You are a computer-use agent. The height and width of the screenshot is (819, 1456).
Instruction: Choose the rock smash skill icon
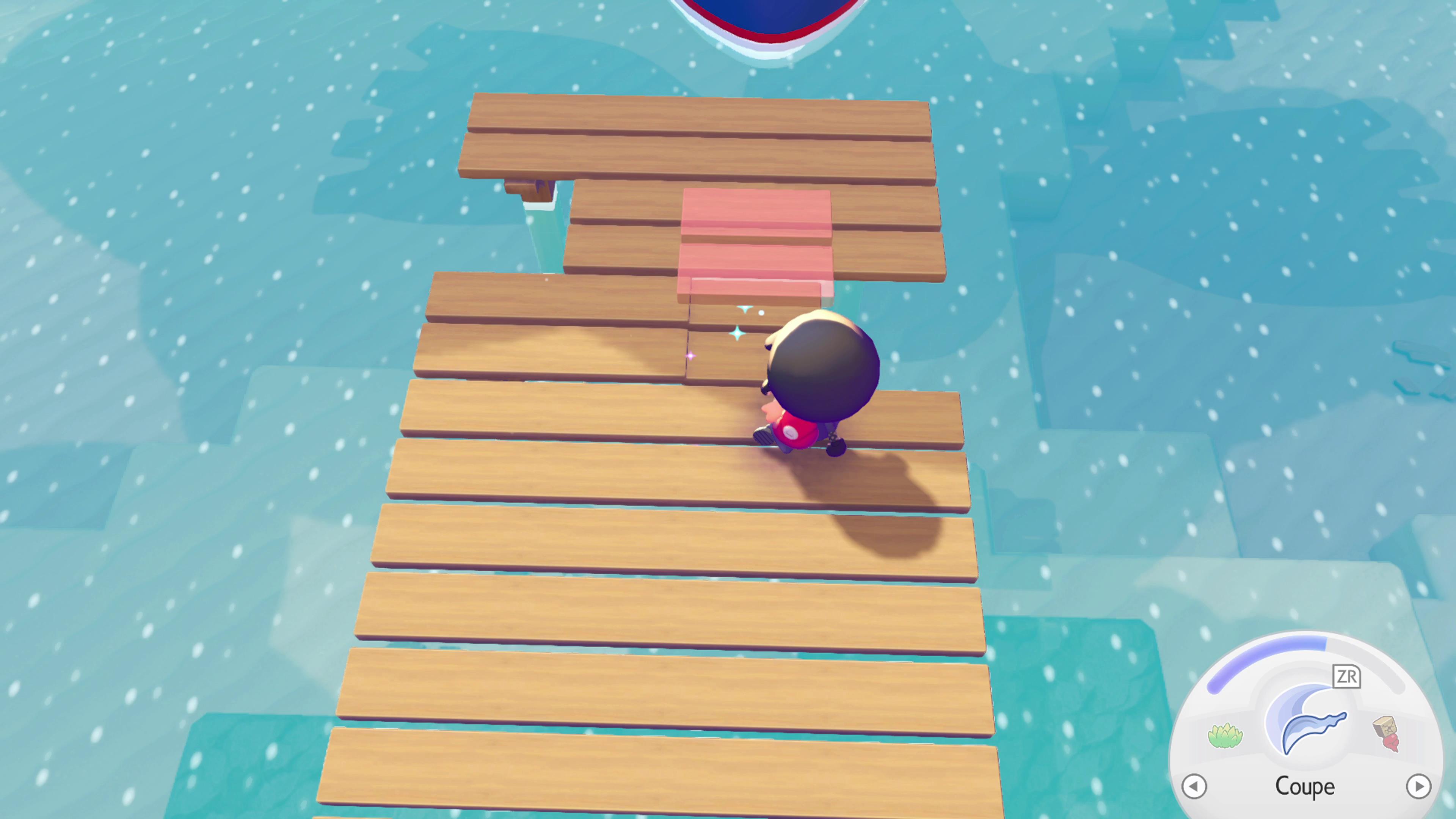[1387, 733]
